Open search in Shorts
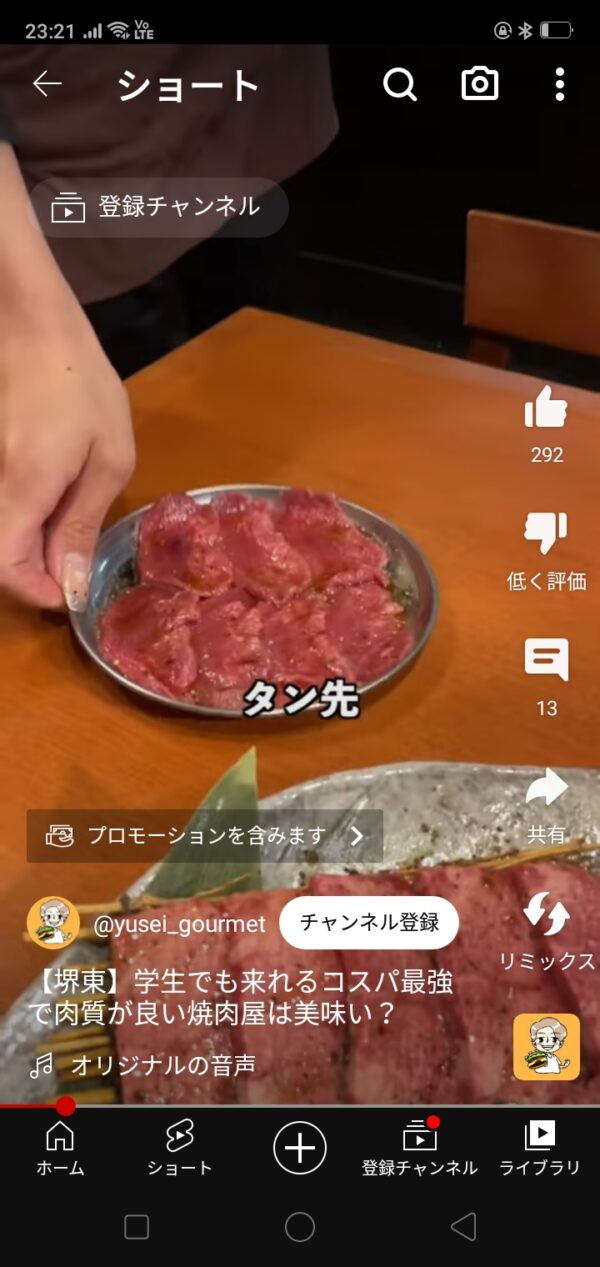600x1267 pixels. click(x=400, y=85)
